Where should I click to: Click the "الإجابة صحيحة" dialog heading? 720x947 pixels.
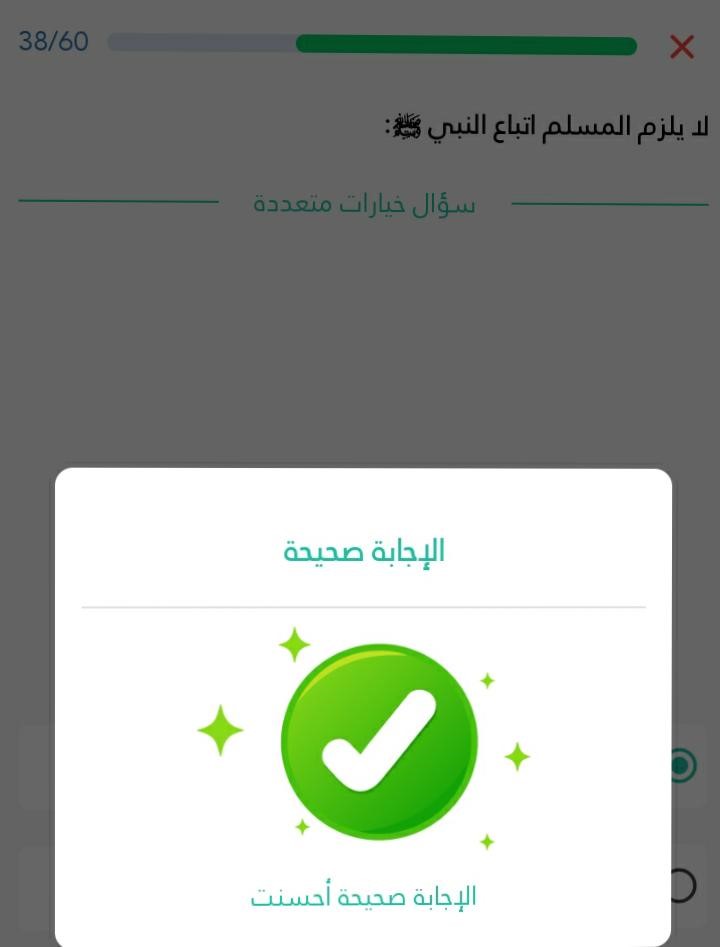pos(362,549)
